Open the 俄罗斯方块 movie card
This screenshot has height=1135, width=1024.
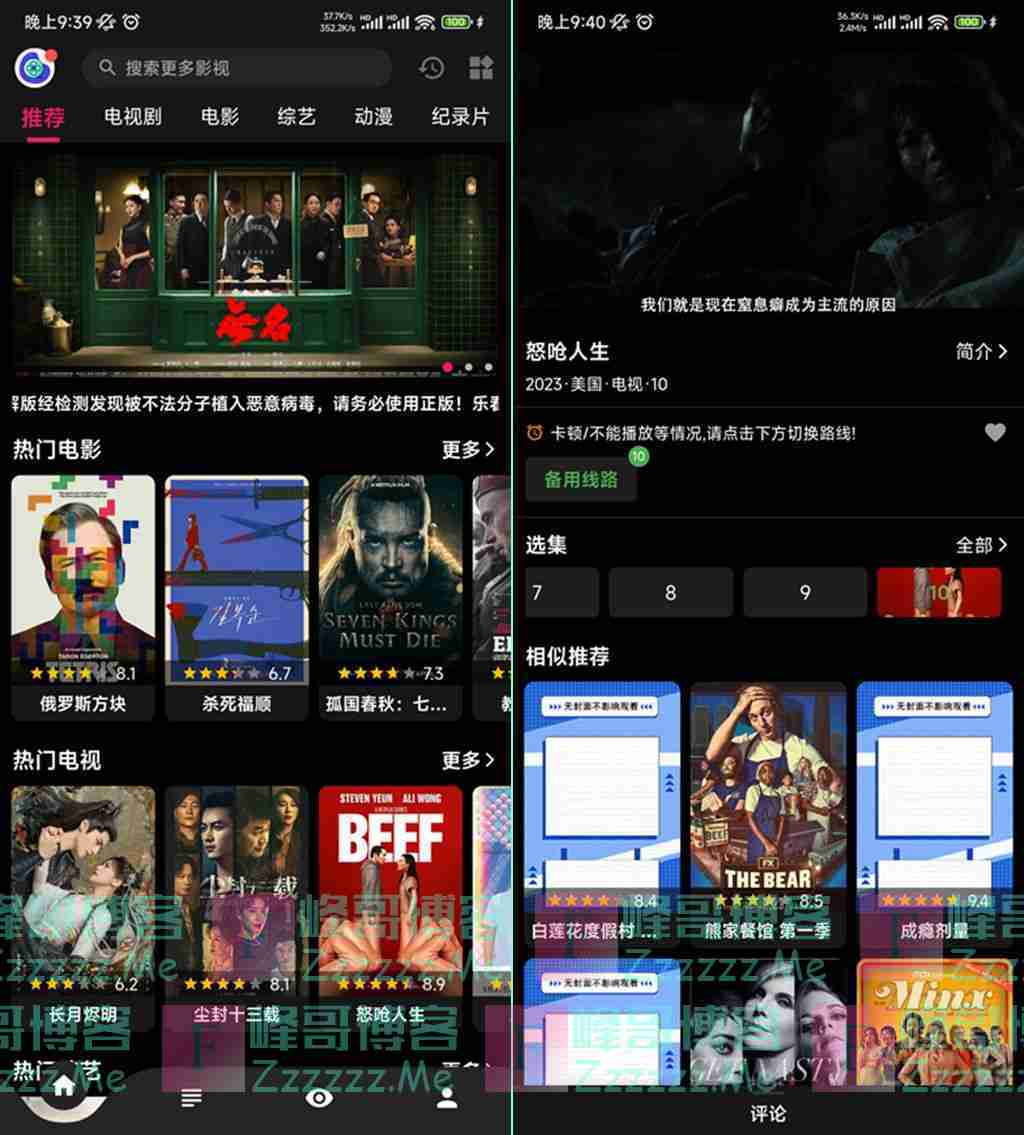click(83, 595)
